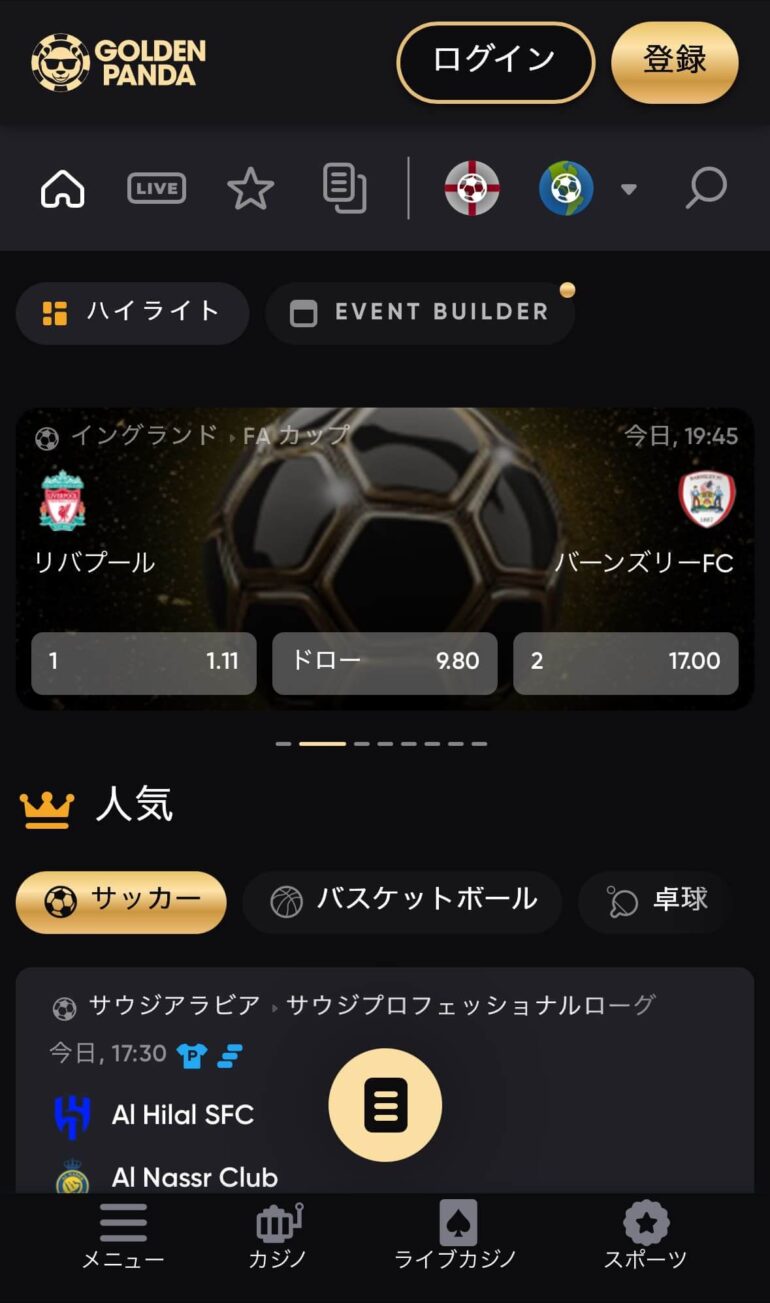Image resolution: width=770 pixels, height=1303 pixels.
Task: Switch to the バスケットボール filter
Action: pos(402,902)
